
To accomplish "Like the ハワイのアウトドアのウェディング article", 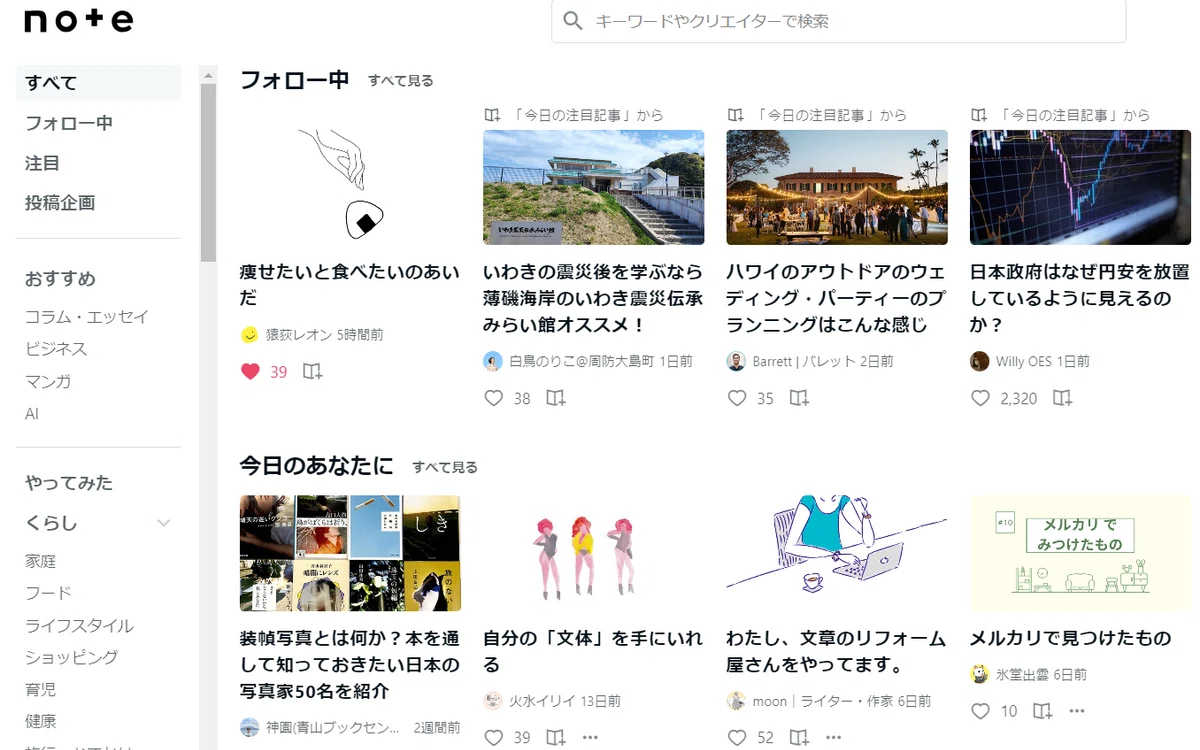I will [737, 398].
